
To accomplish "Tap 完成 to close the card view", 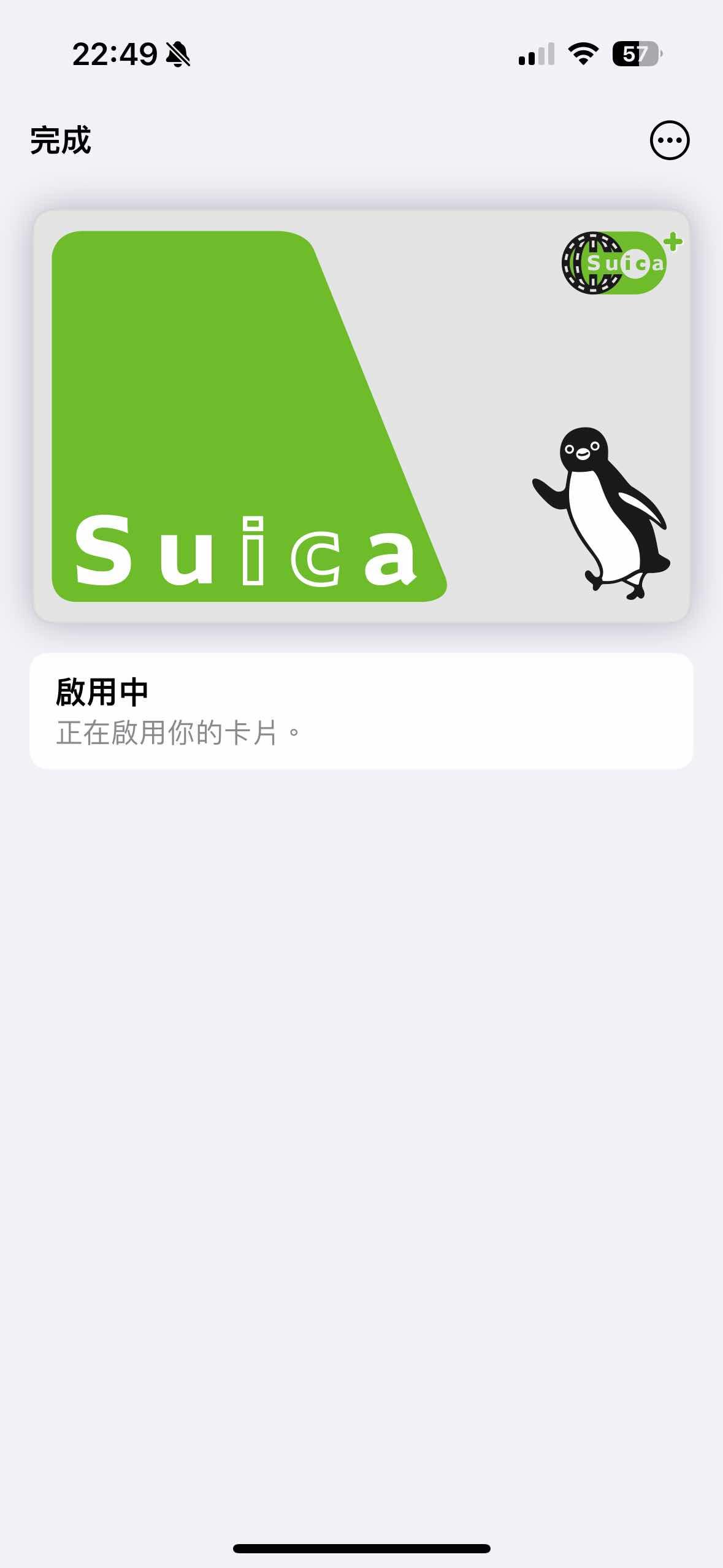I will coord(61,140).
